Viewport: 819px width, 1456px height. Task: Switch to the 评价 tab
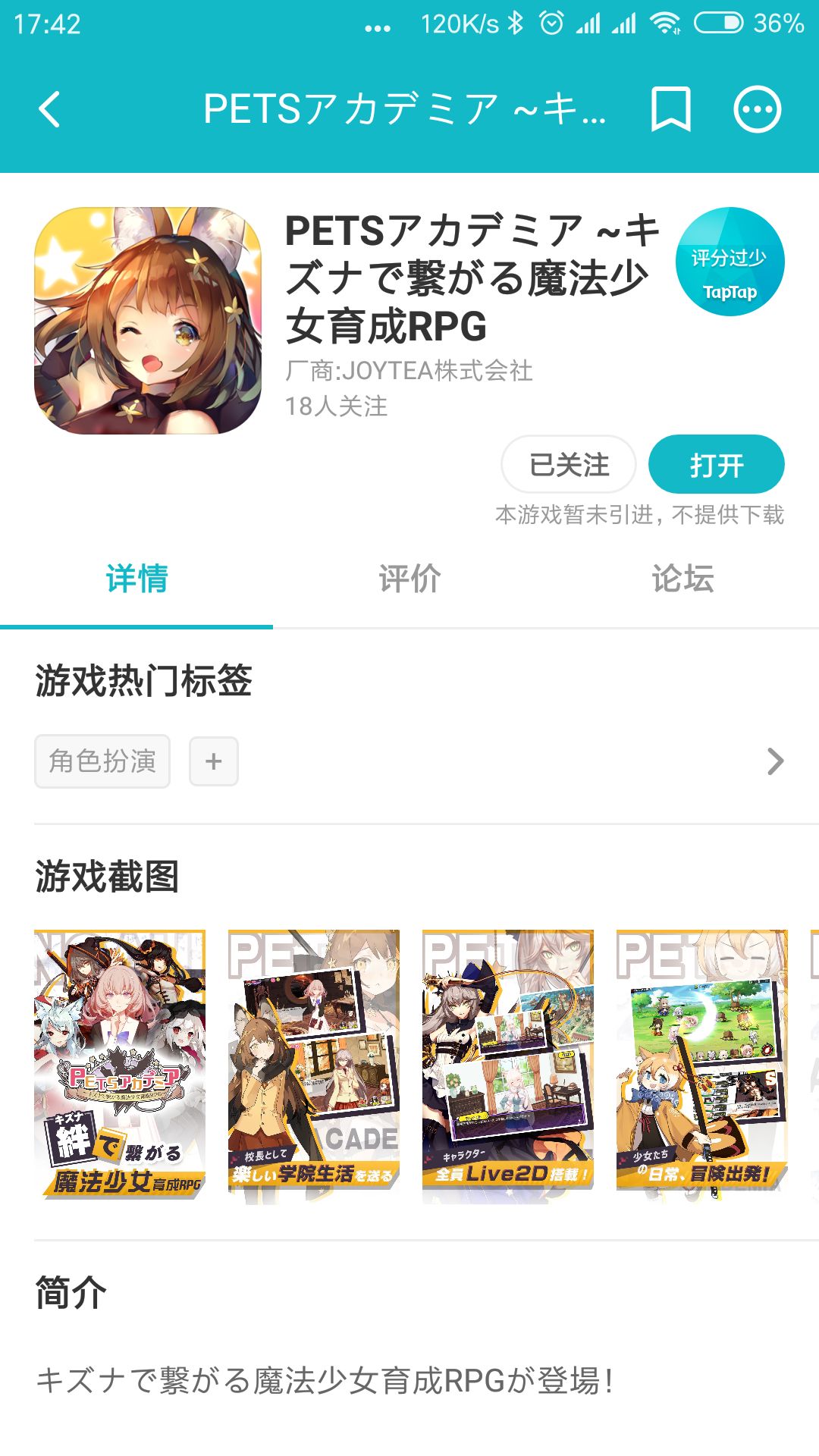(409, 579)
